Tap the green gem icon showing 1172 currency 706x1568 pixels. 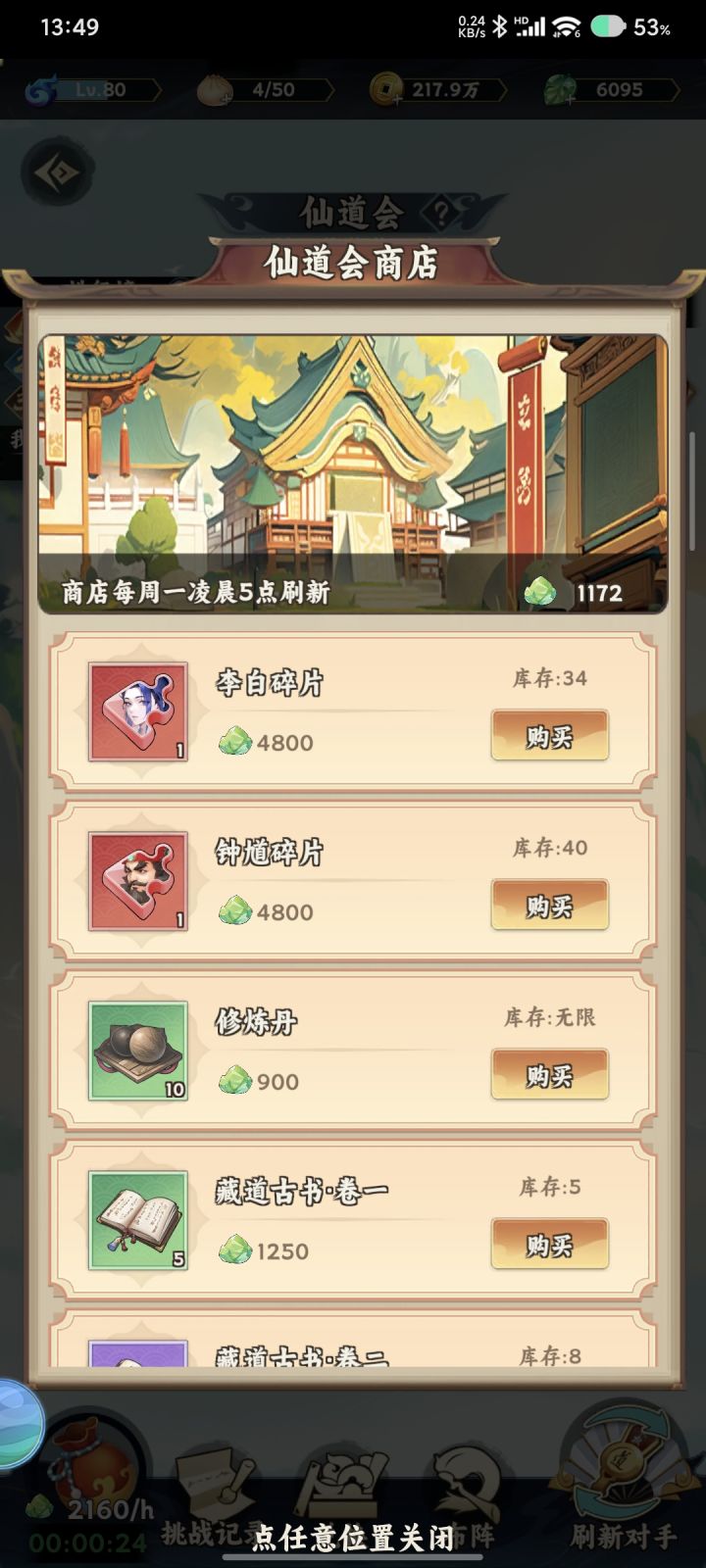540,591
